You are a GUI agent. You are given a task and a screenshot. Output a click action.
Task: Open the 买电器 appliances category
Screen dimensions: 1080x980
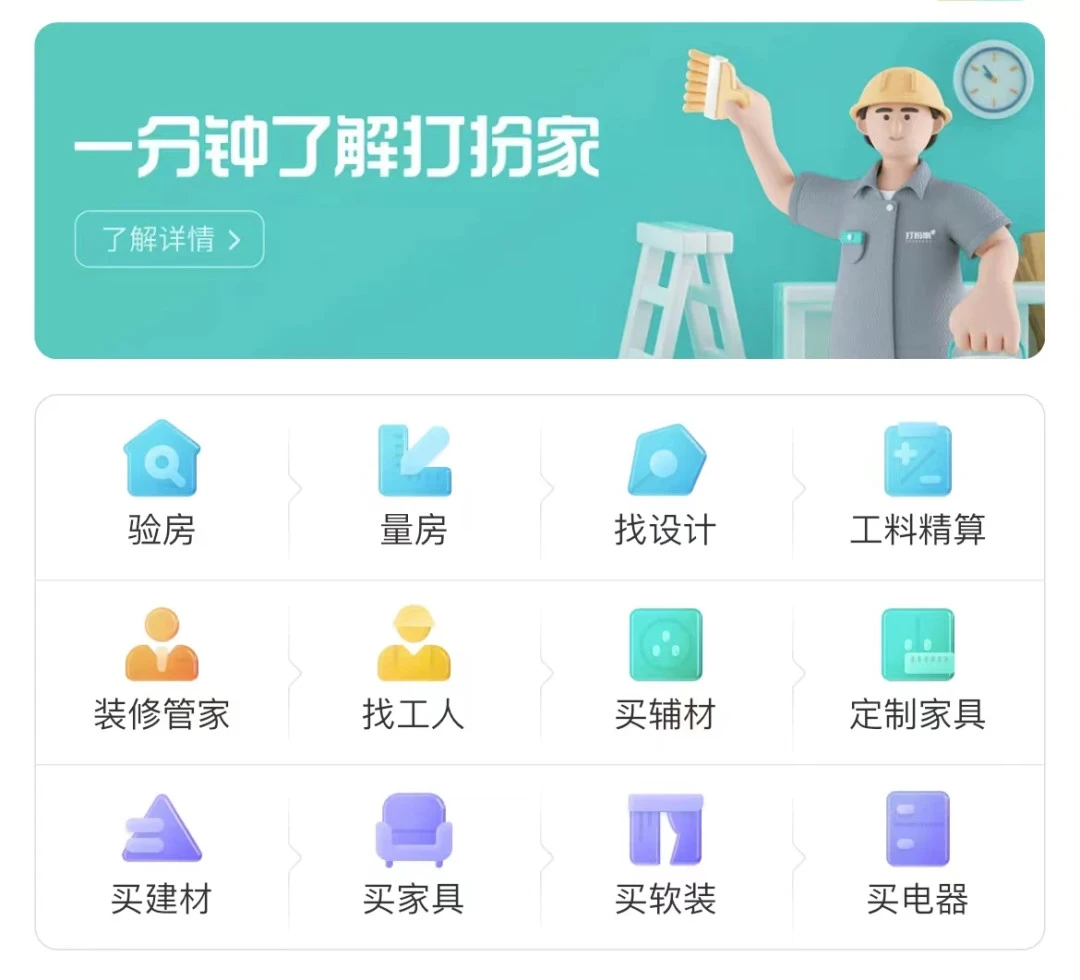click(917, 855)
